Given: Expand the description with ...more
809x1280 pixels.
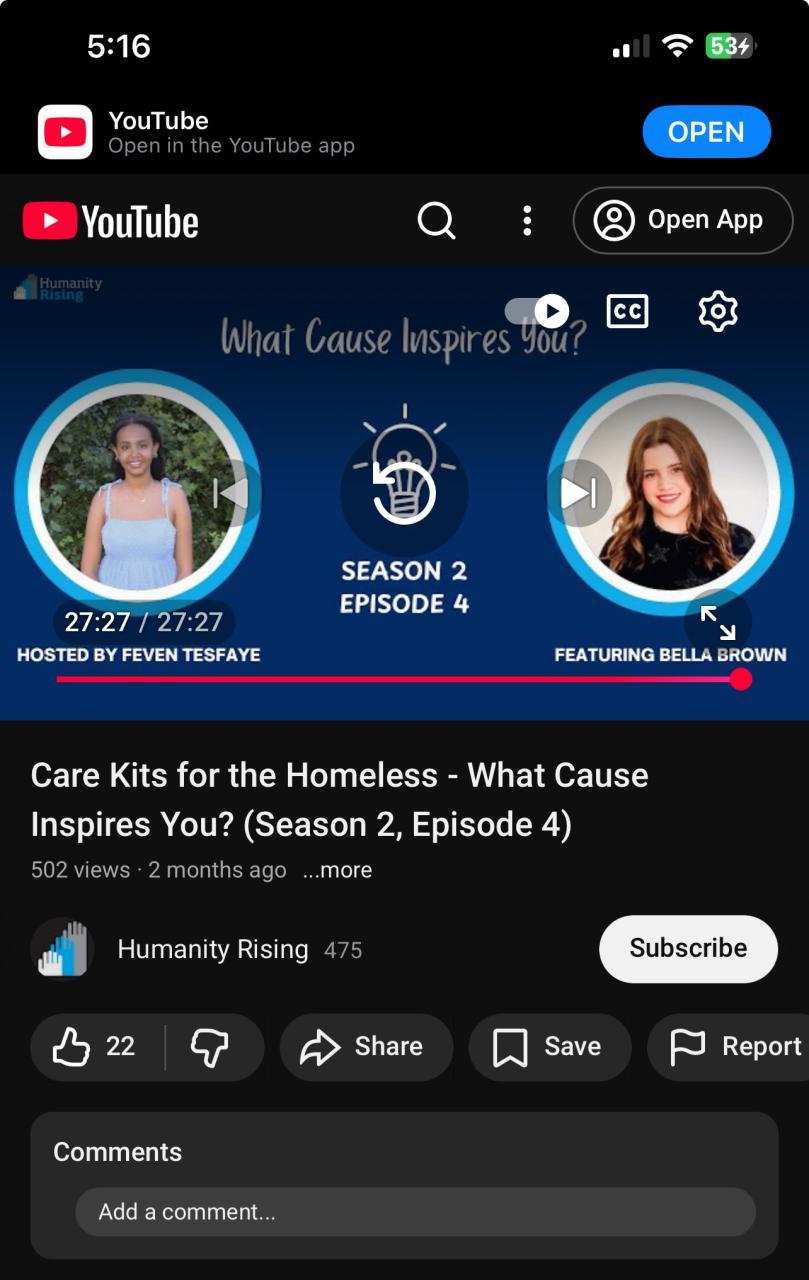Looking at the screenshot, I should pos(337,870).
